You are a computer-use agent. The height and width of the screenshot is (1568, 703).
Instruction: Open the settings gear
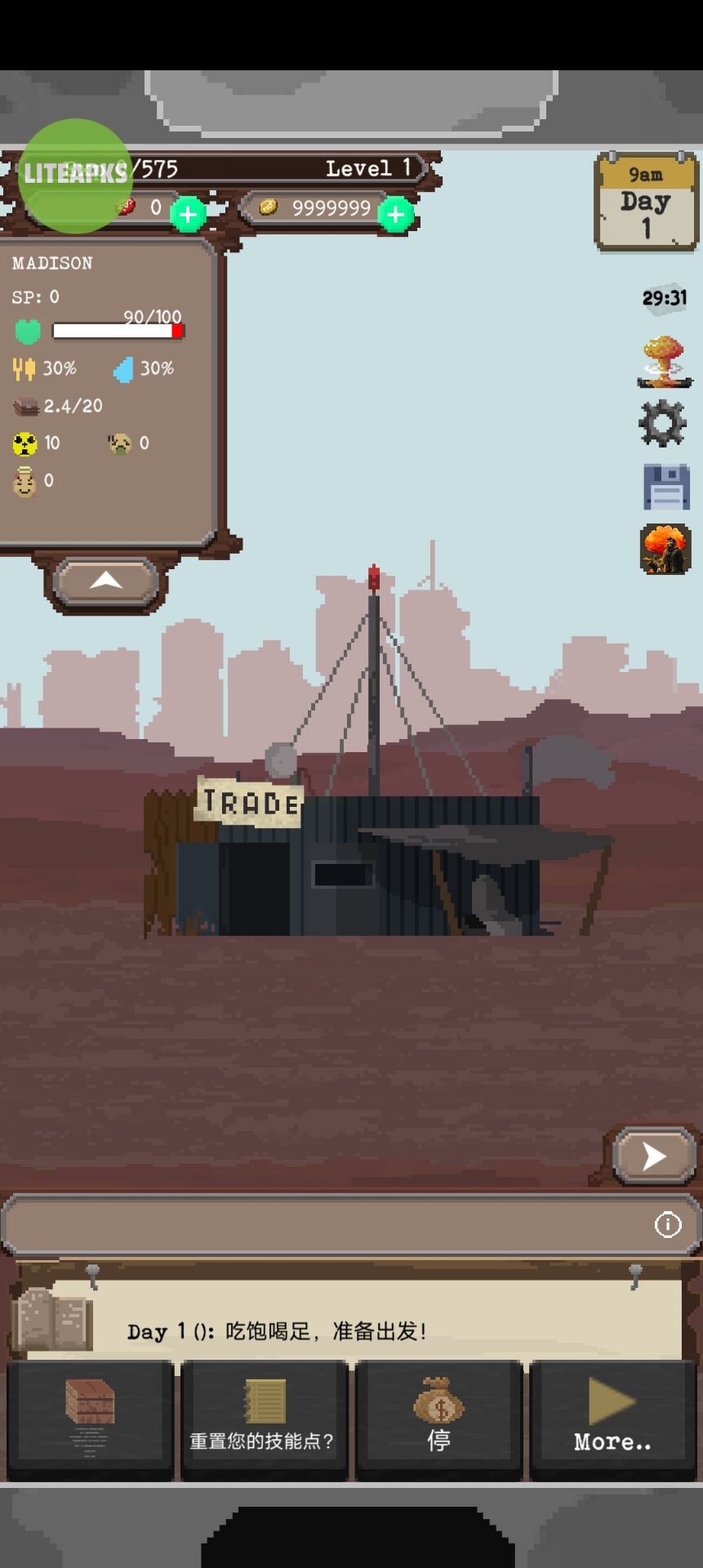pyautogui.click(x=662, y=422)
